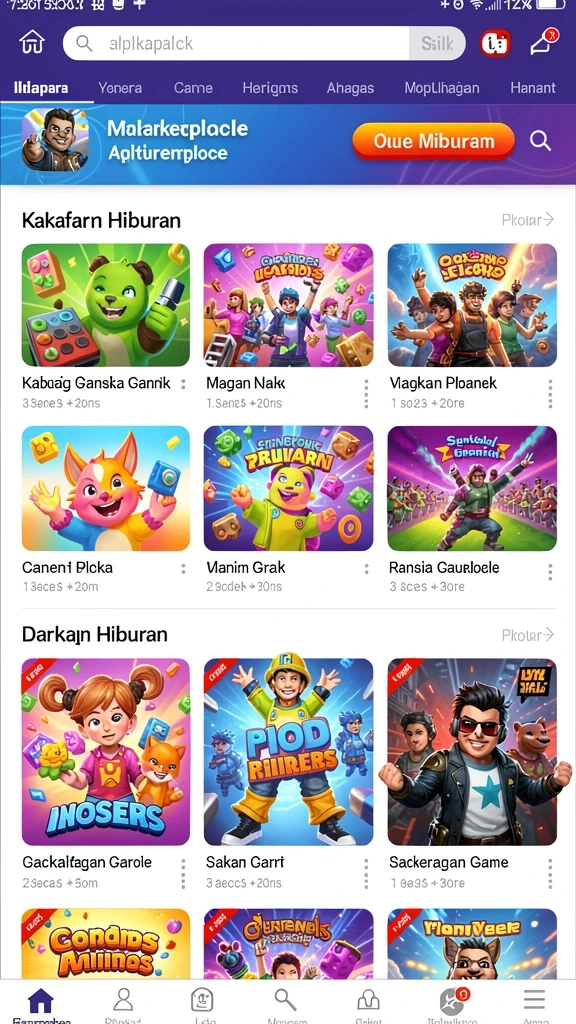Open the hamburger menu in bottom navigation
Screen dimensions: 576x1024
point(534,1002)
